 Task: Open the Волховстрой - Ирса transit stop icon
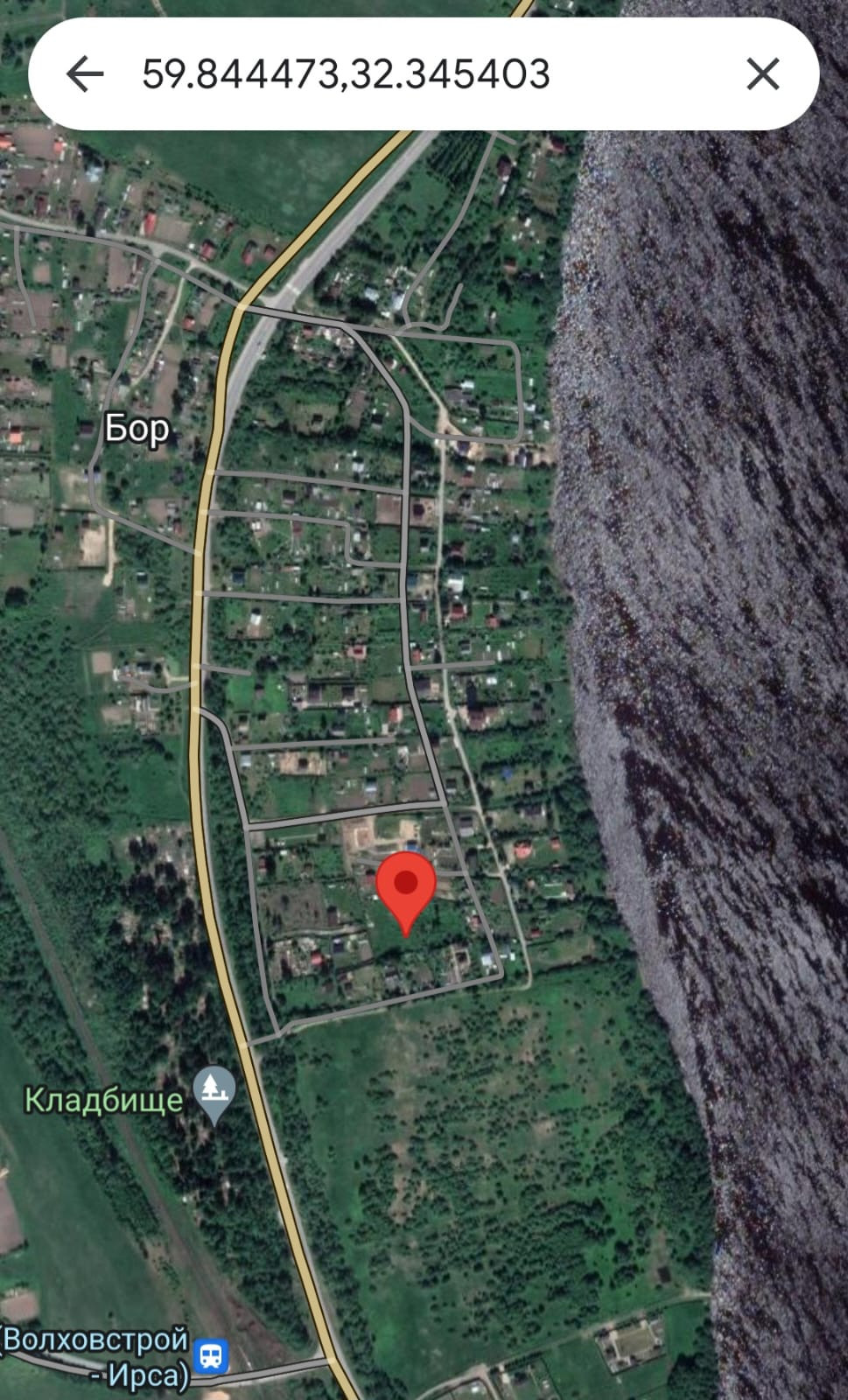coord(211,1356)
